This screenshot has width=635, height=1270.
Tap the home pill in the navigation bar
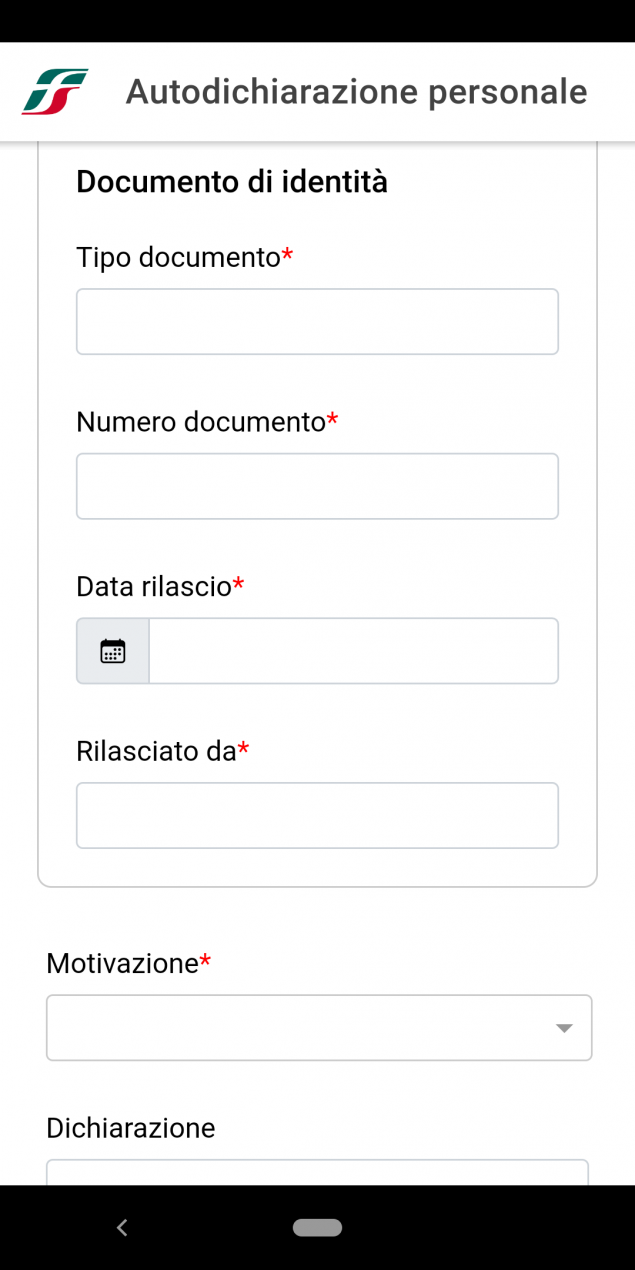pos(317,1227)
